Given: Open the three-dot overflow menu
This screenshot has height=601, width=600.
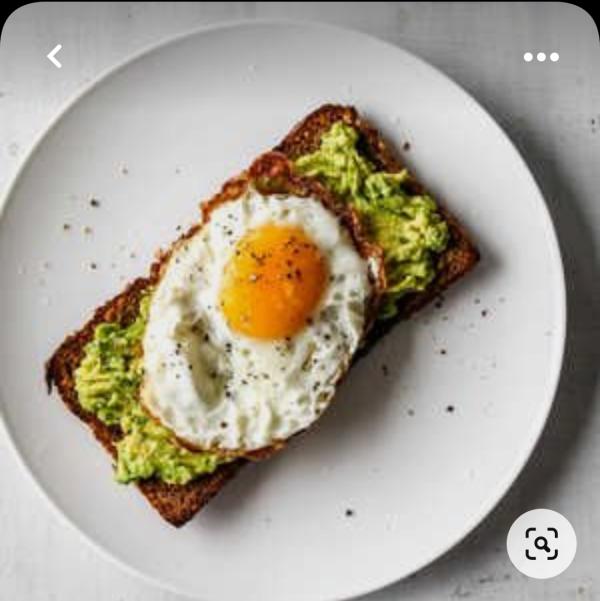Looking at the screenshot, I should coord(541,57).
